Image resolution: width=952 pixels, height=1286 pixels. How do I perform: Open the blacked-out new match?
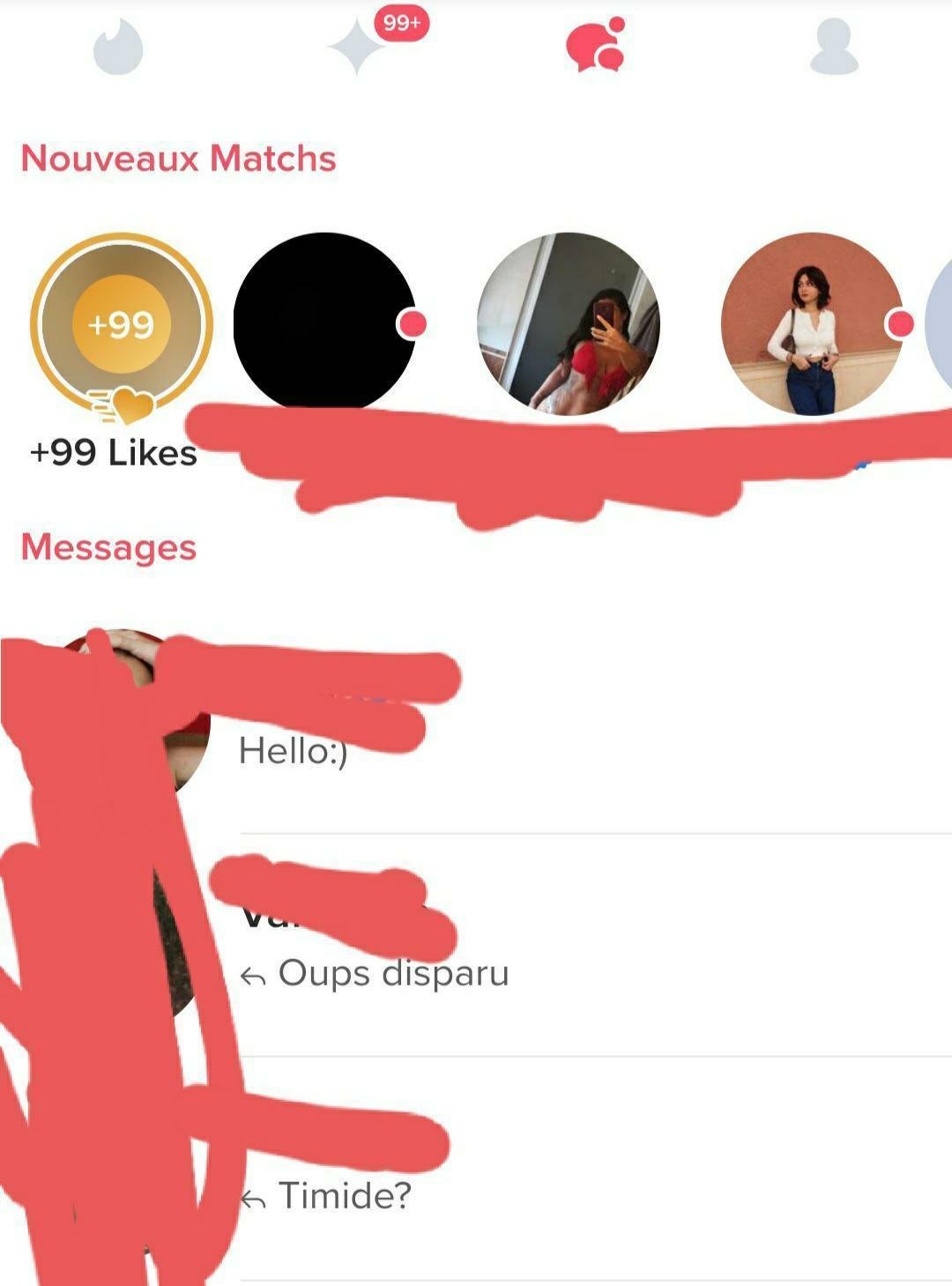324,323
